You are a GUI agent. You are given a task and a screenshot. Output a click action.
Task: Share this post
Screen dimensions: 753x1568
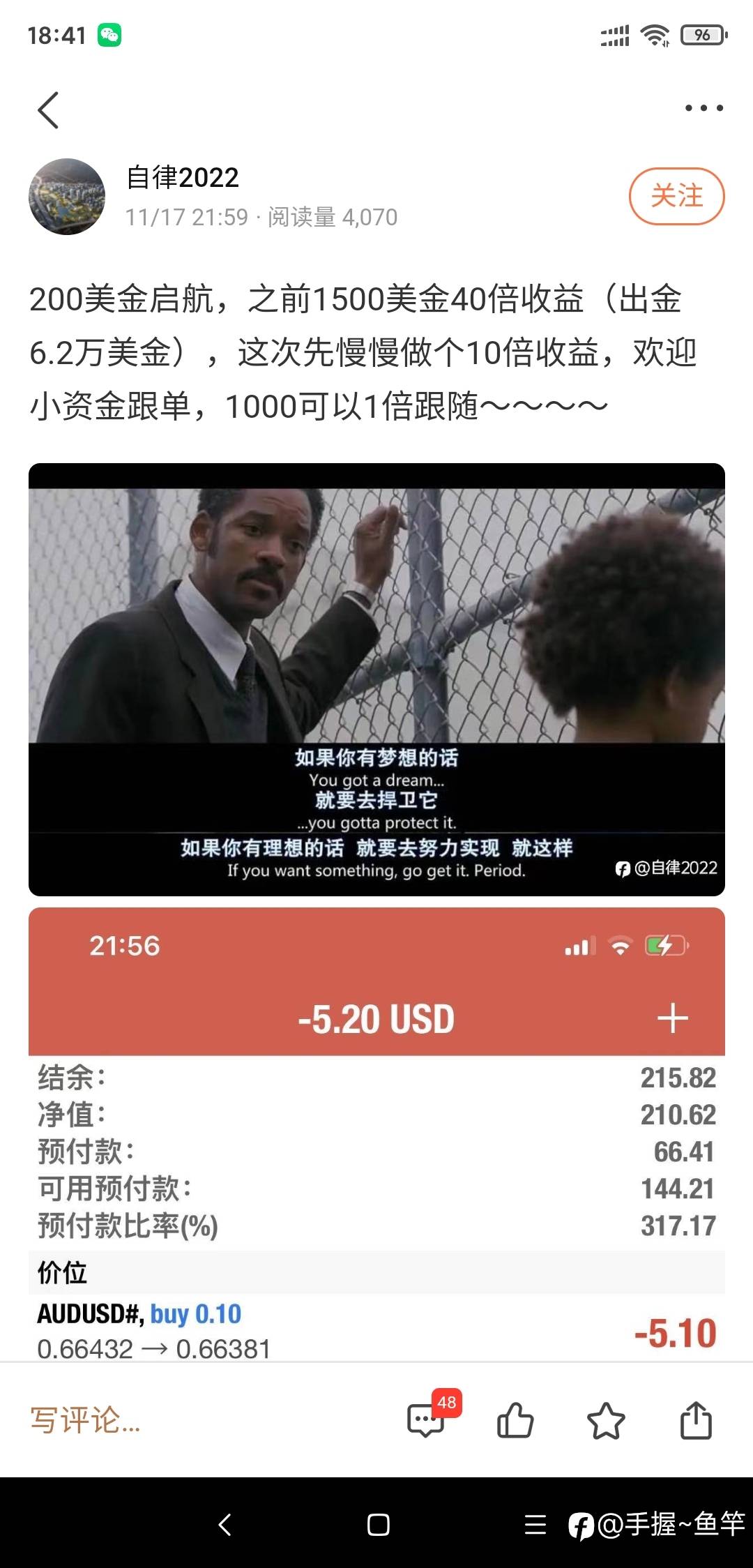tap(696, 1420)
